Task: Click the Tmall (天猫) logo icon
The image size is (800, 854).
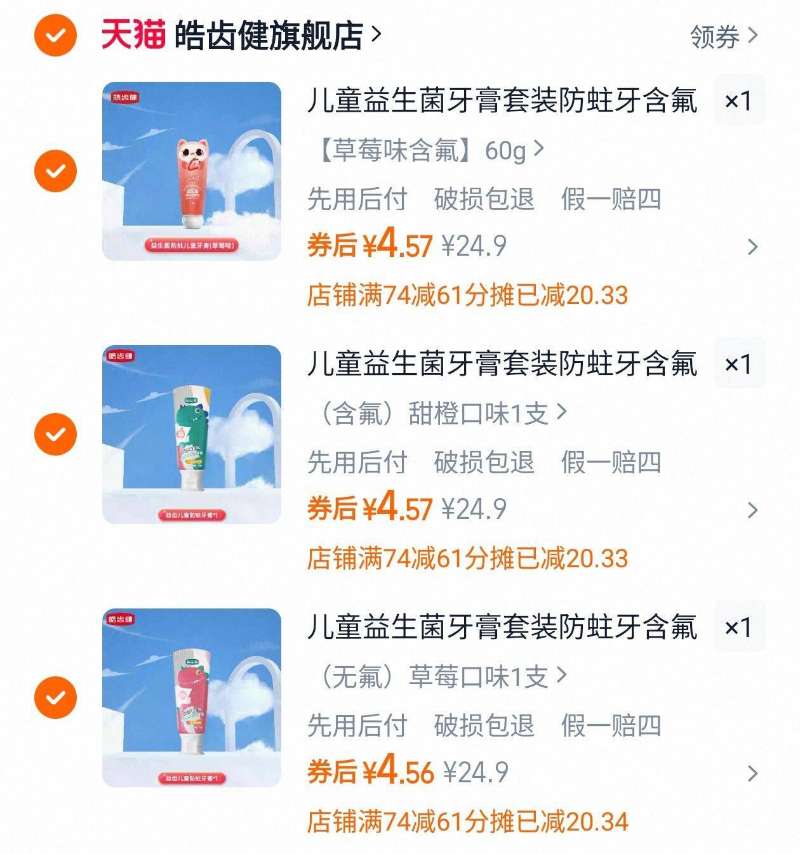Action: click(x=131, y=31)
